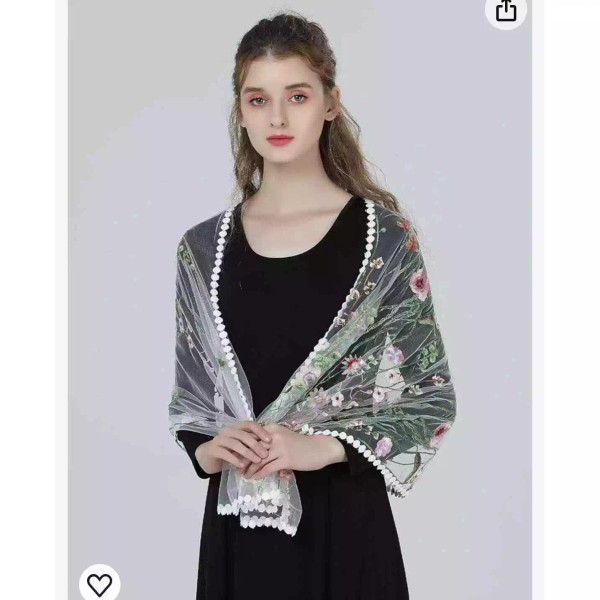Share this product image
Viewport: 600px width, 600px height.
505,11
